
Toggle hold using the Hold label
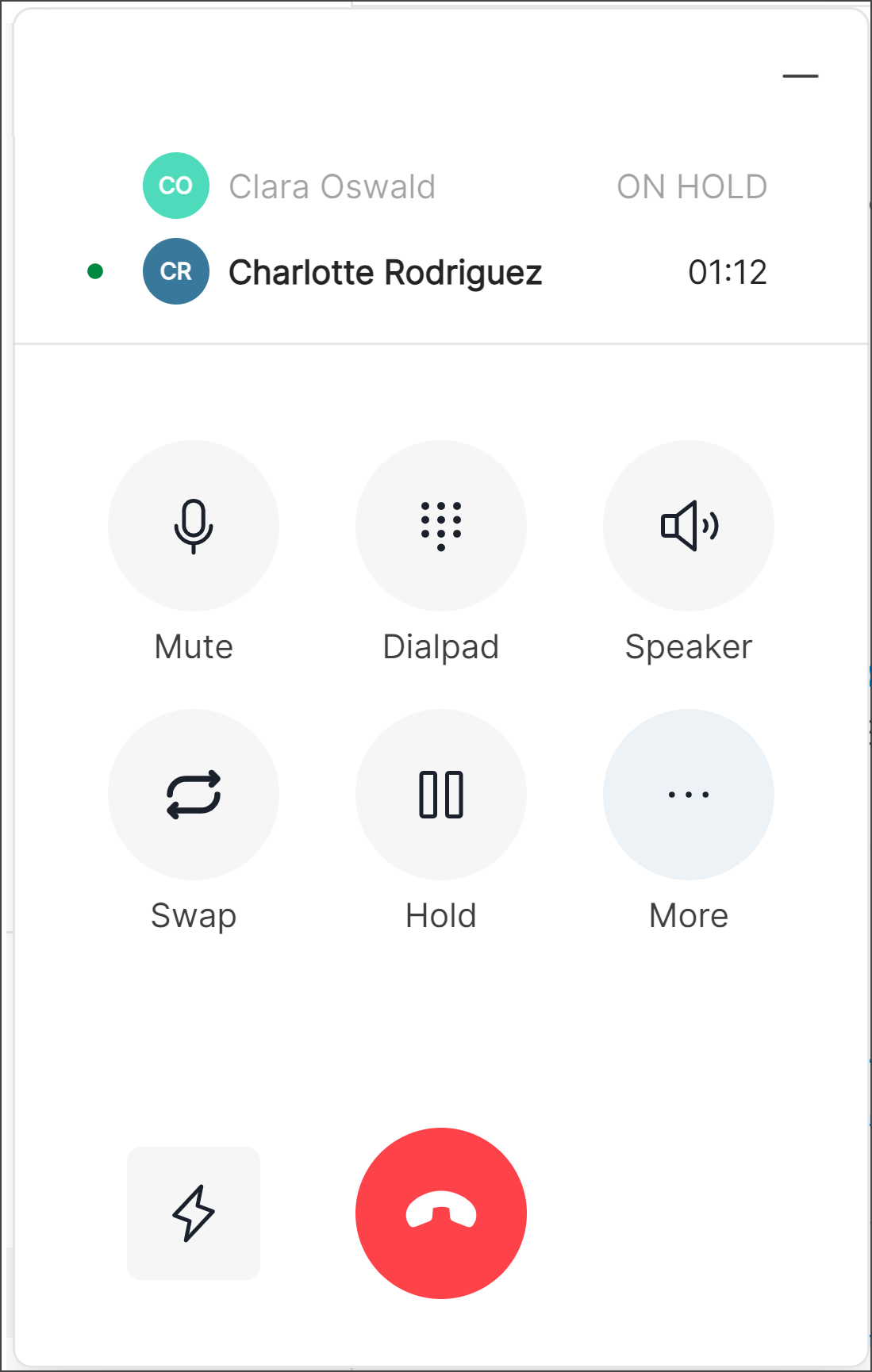pos(440,915)
